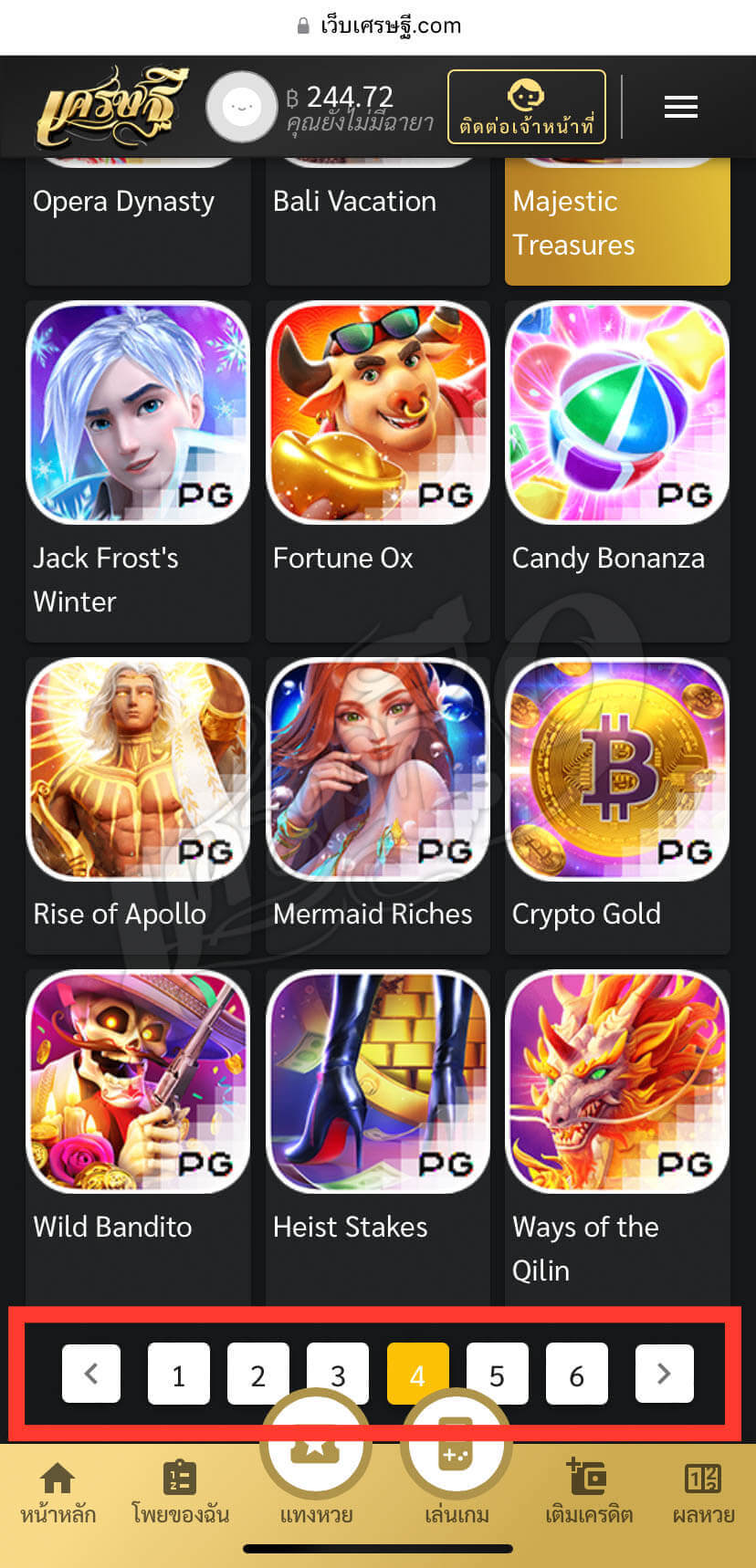
Task: Go to page 6
Action: (x=576, y=1374)
